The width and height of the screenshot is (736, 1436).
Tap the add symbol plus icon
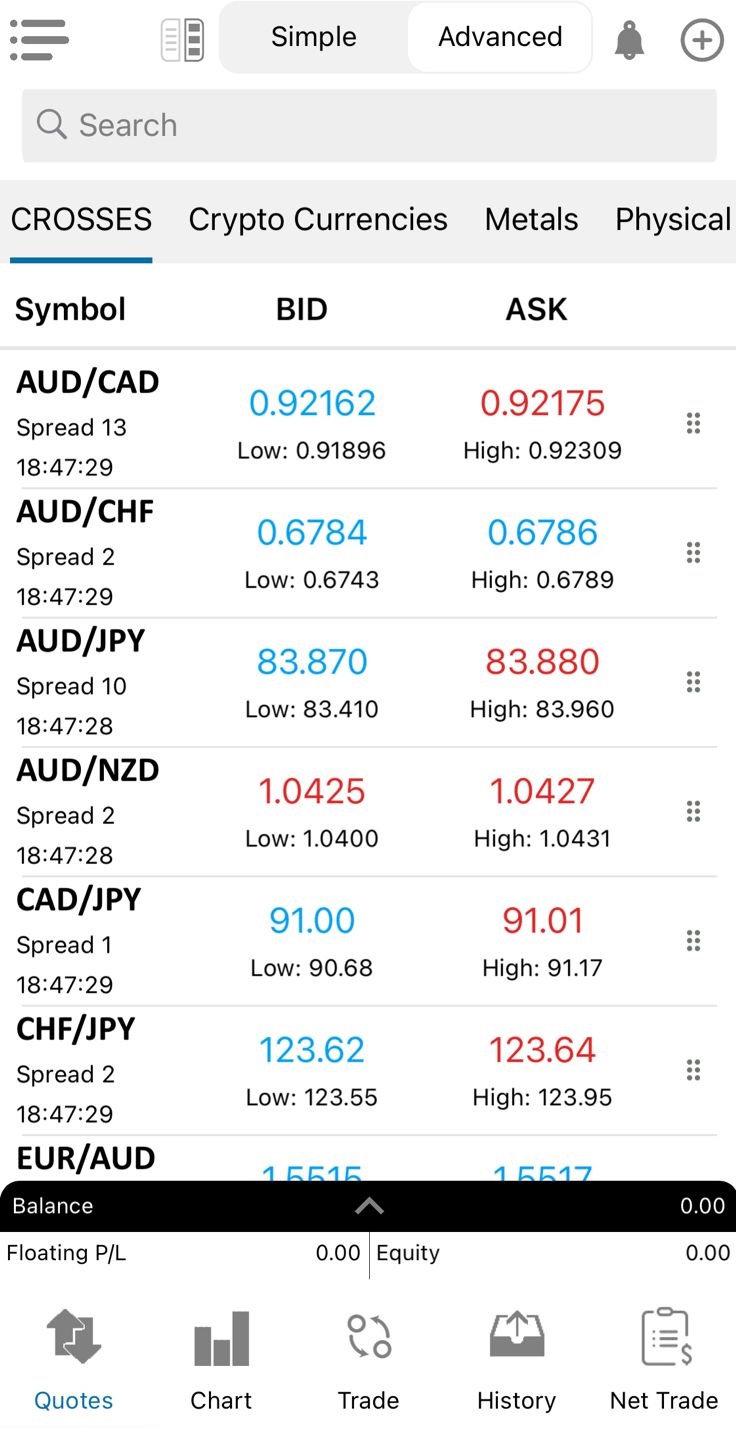(x=702, y=40)
